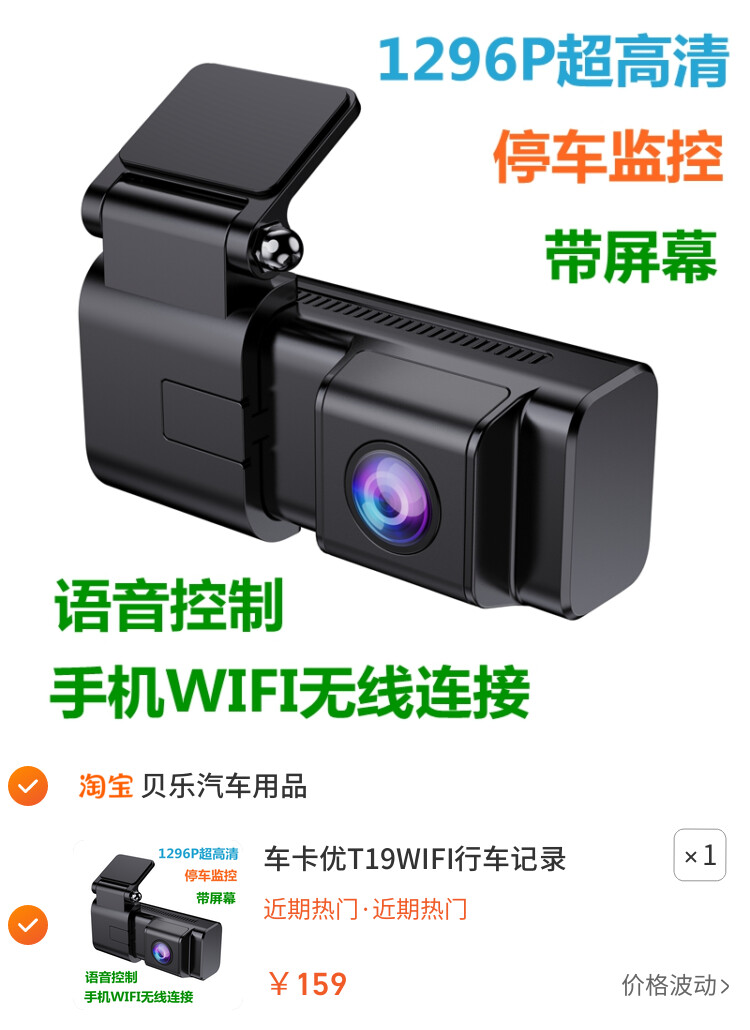Toggle the 贝乐汽车用品 shop checkbox
The width and height of the screenshot is (750, 1030).
[x=28, y=785]
